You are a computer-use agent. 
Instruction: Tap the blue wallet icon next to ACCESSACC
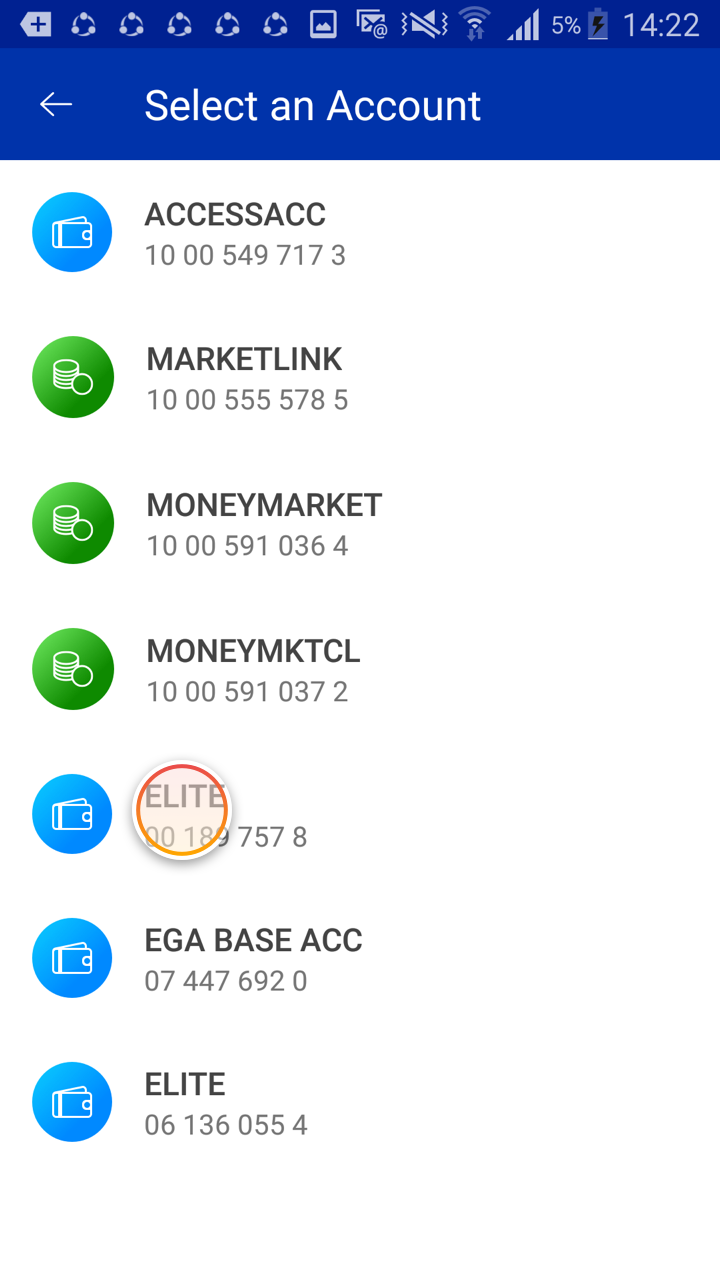pyautogui.click(x=72, y=231)
